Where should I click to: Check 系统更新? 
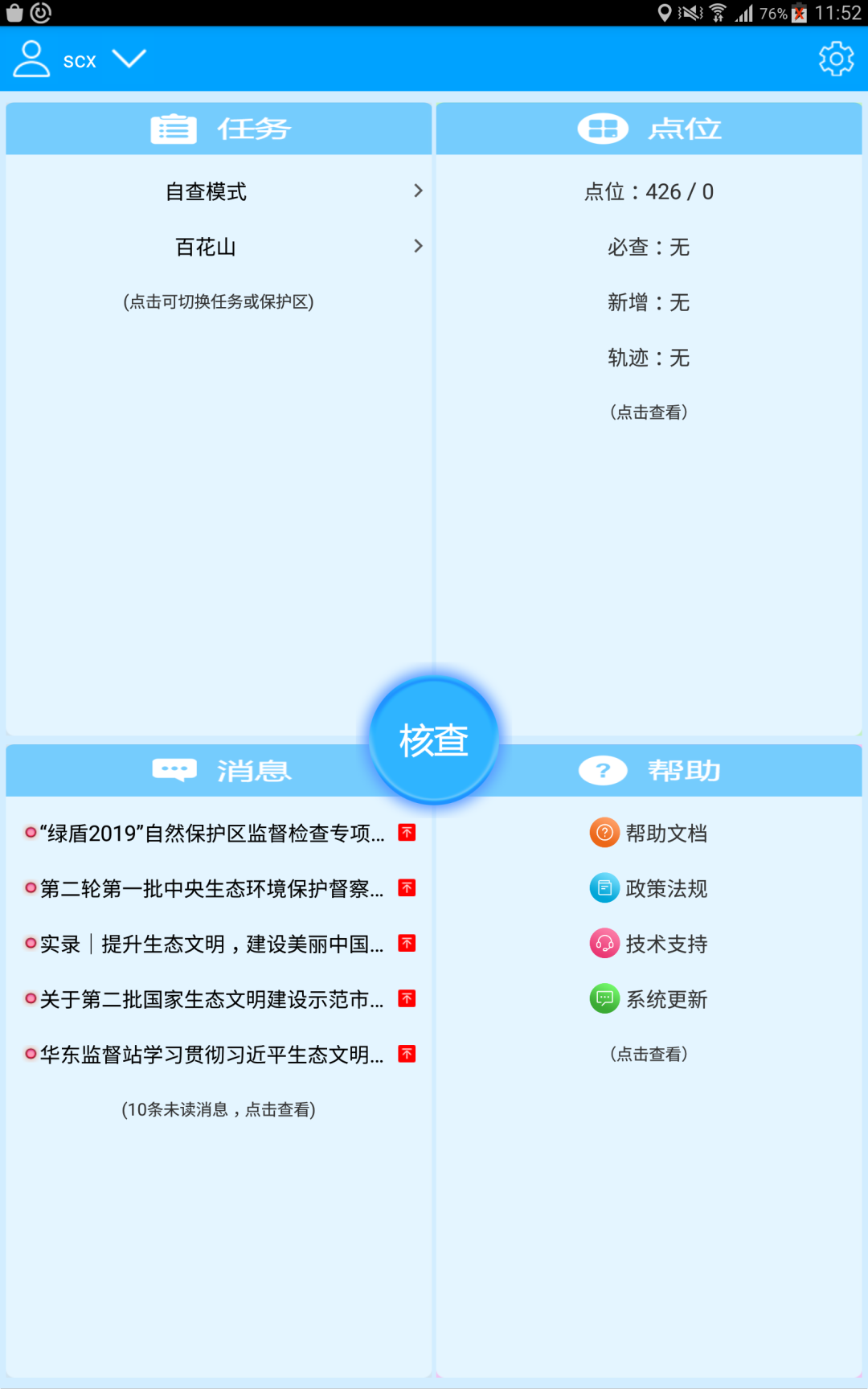(649, 999)
